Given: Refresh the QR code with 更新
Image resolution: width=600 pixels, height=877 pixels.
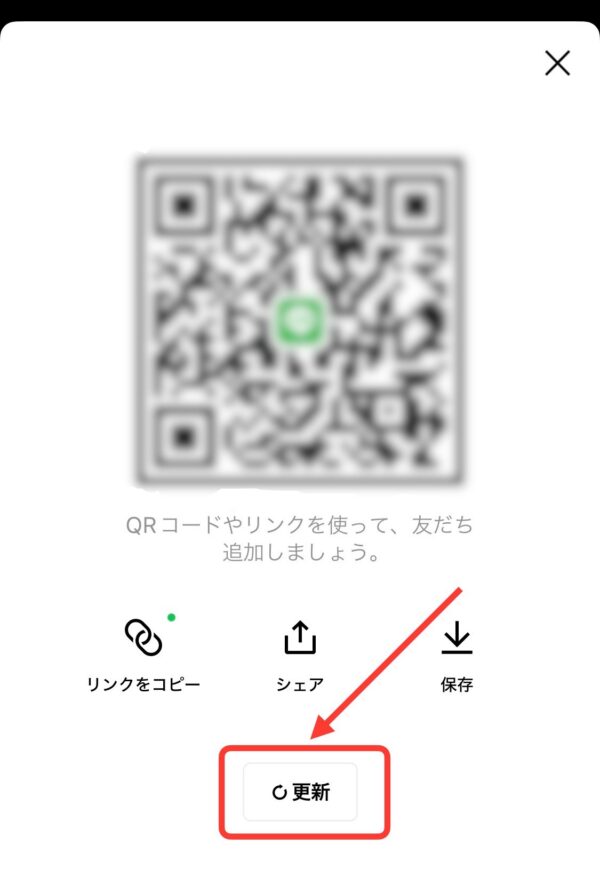Looking at the screenshot, I should tap(301, 793).
